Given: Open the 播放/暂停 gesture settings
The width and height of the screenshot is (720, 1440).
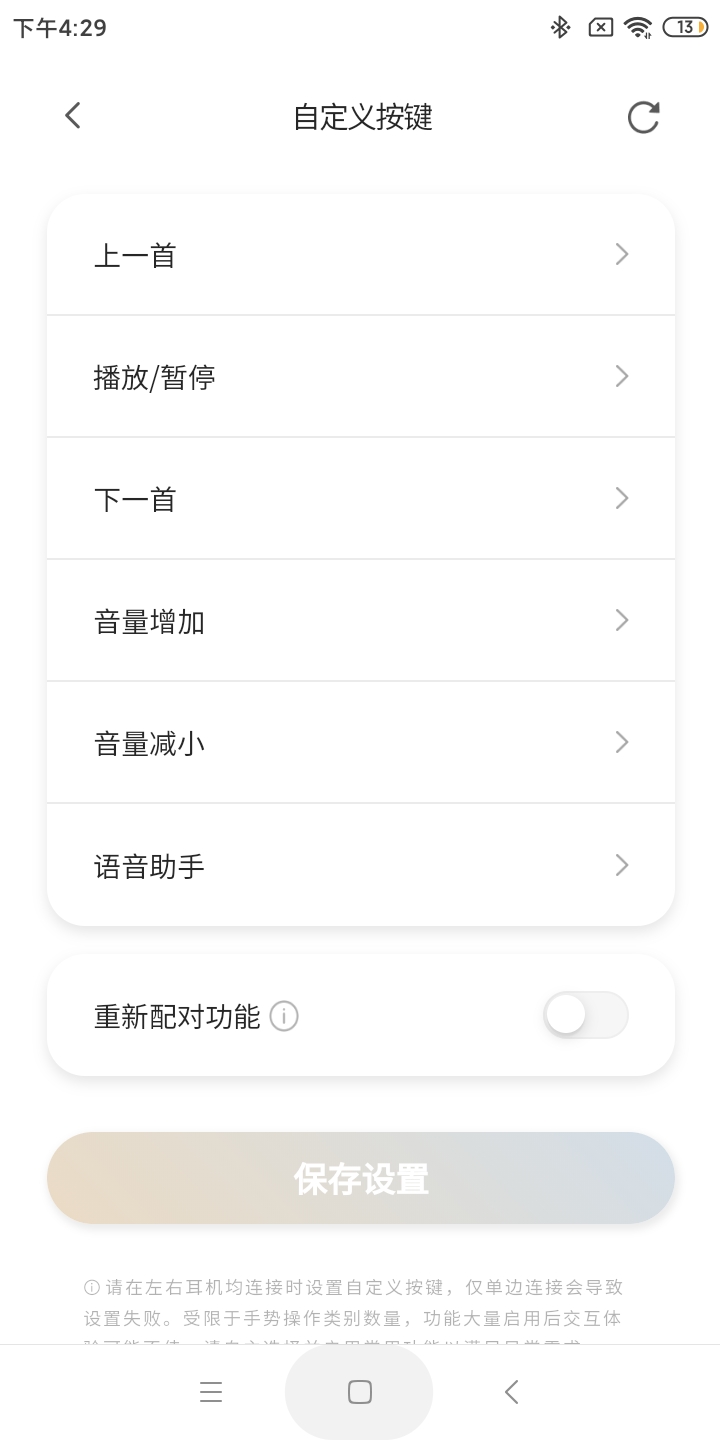Looking at the screenshot, I should click(360, 376).
